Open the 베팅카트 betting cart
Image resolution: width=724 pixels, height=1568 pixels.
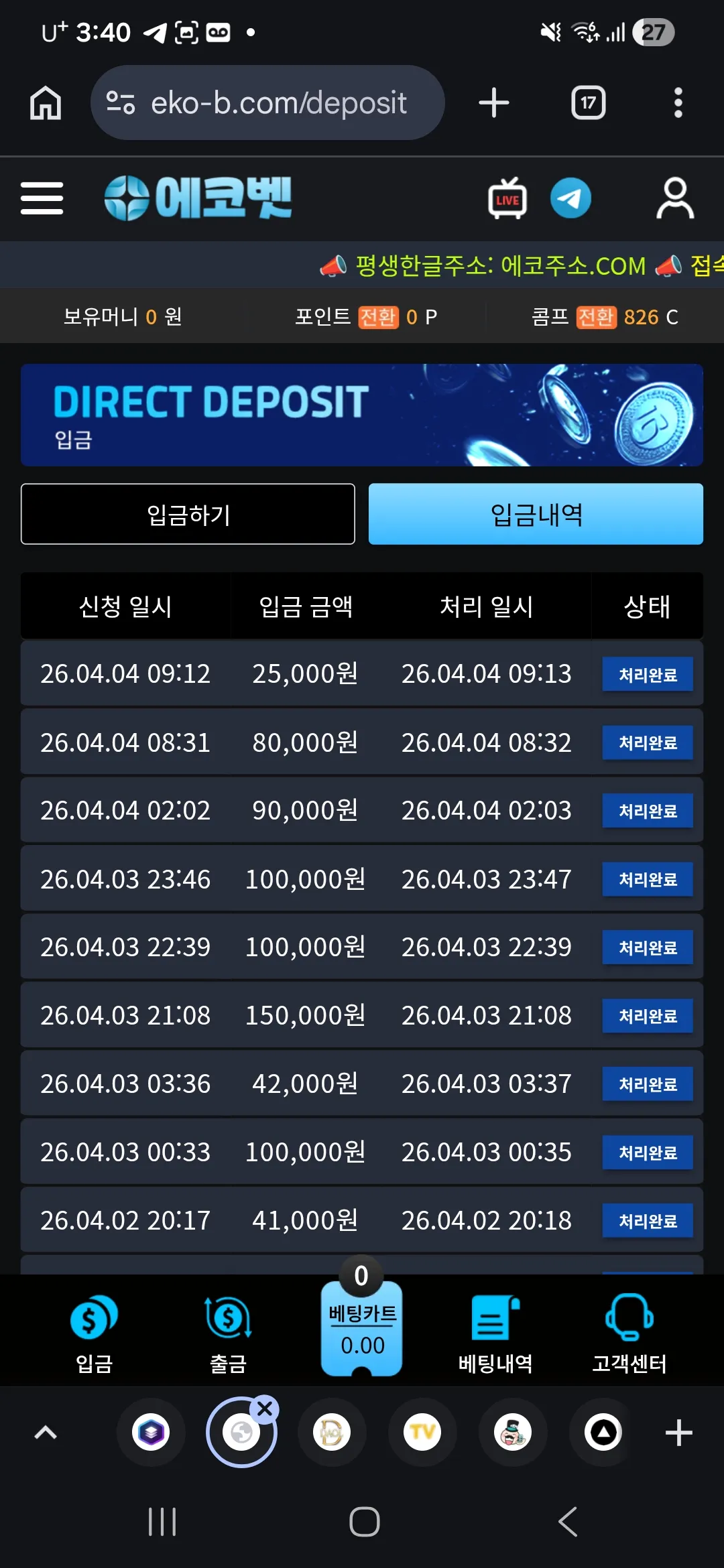pyautogui.click(x=362, y=1321)
